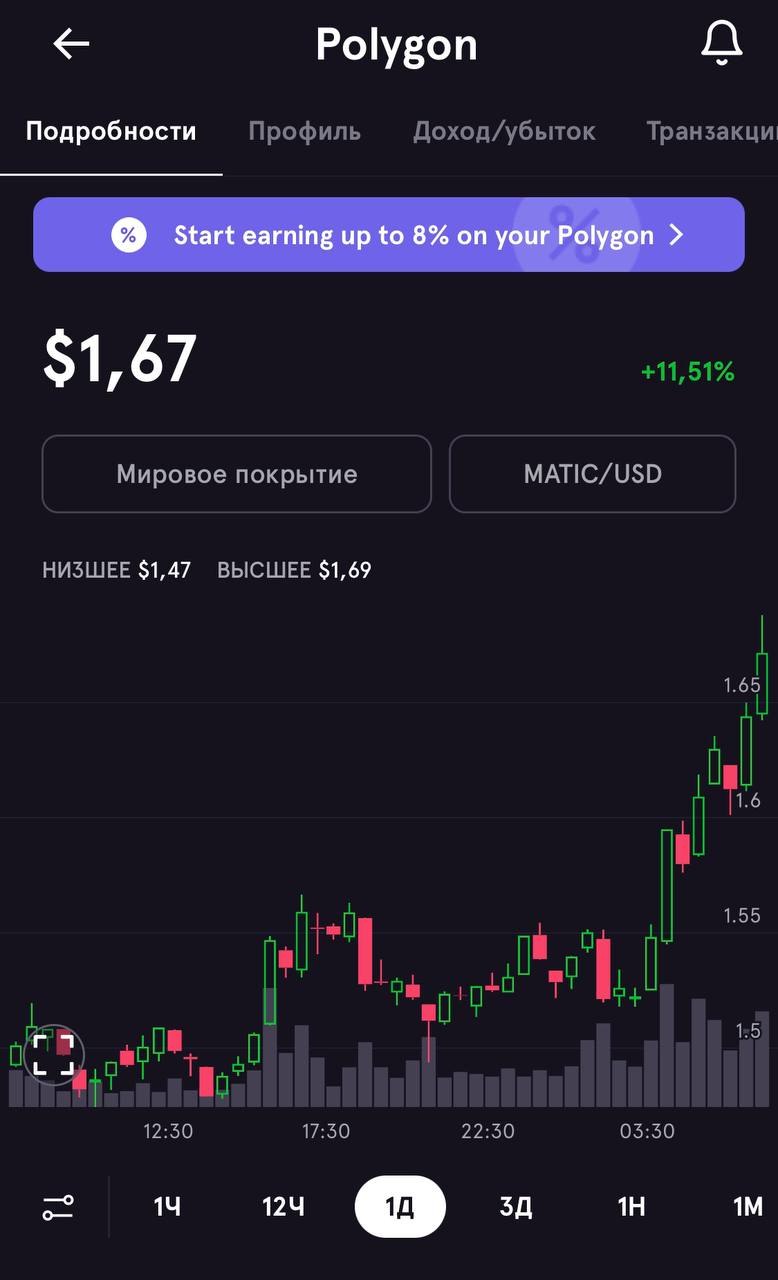Tap the Мировое покрытие button
This screenshot has height=1280, width=778.
237,474
